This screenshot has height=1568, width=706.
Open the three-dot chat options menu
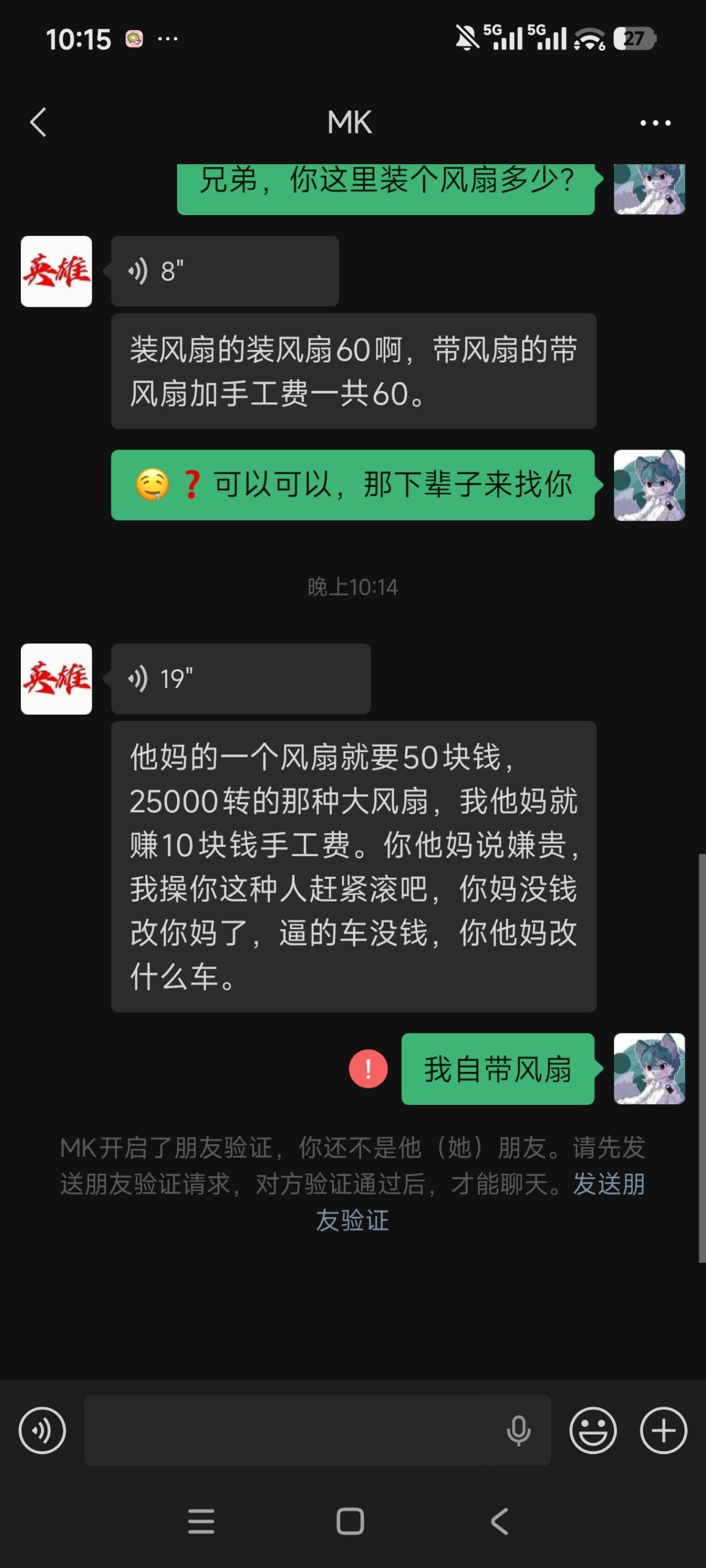[655, 123]
